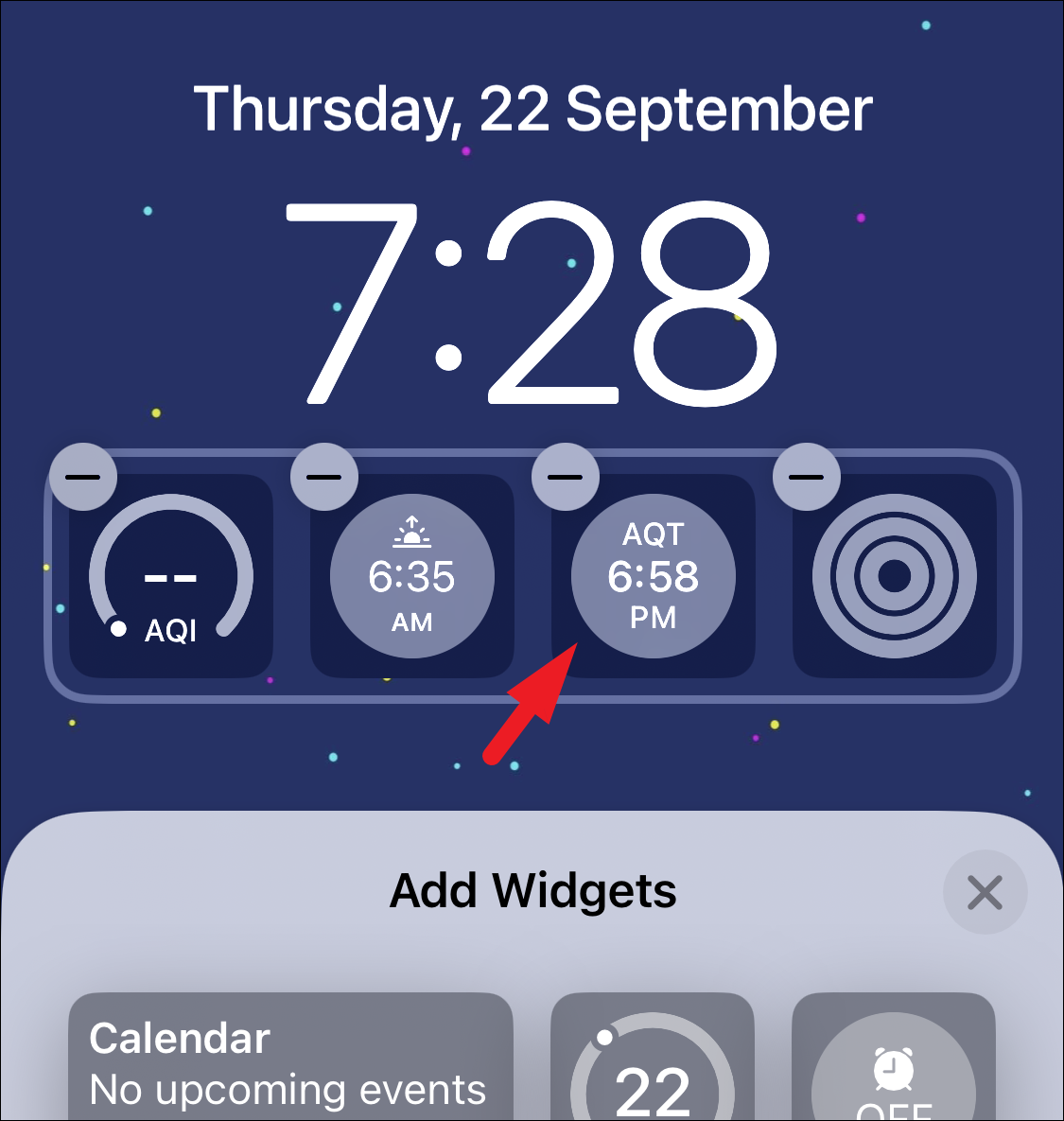Add the date 22 circular widget

653,1064
